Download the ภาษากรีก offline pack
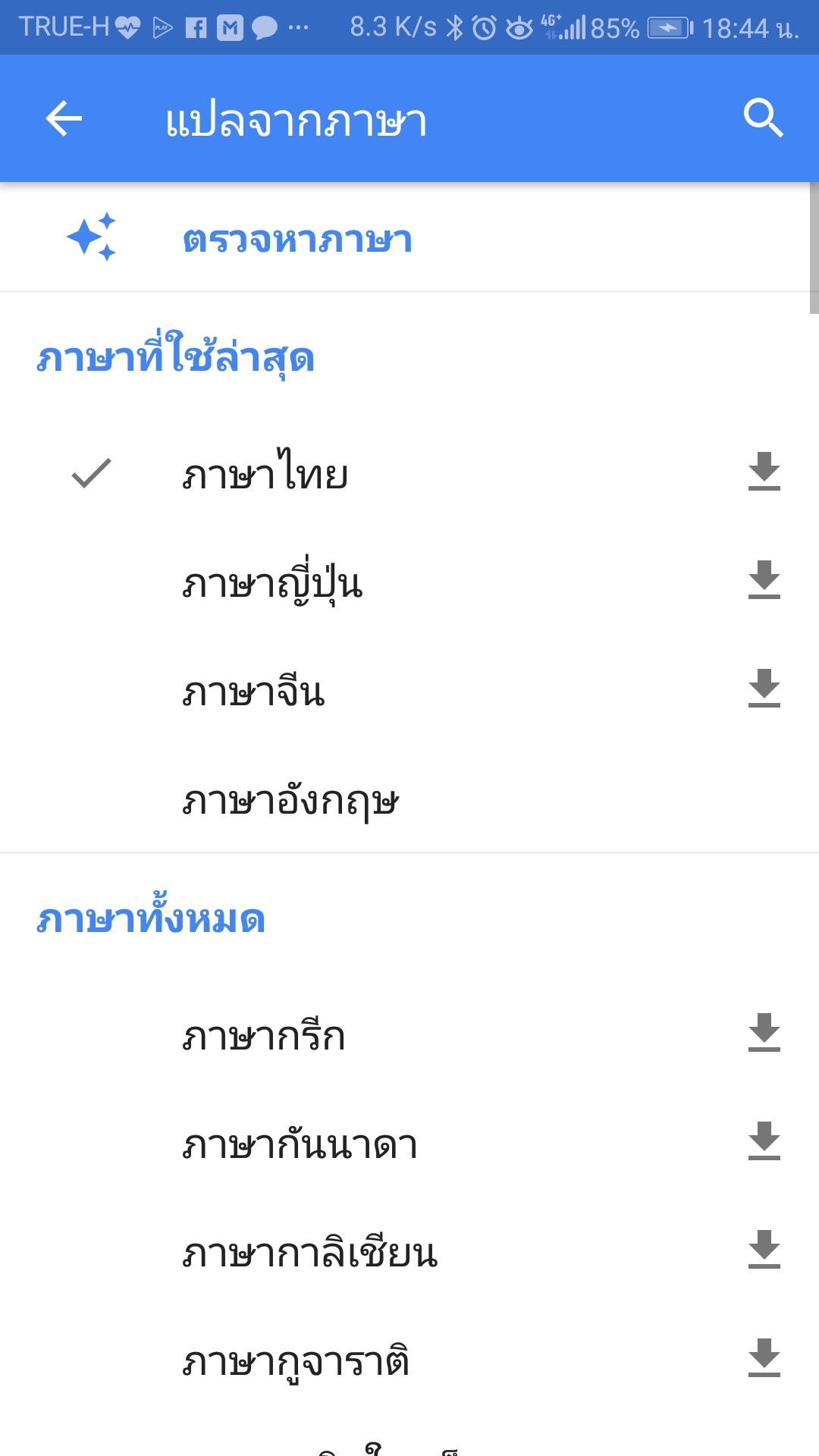Image resolution: width=819 pixels, height=1456 pixels. (764, 1033)
